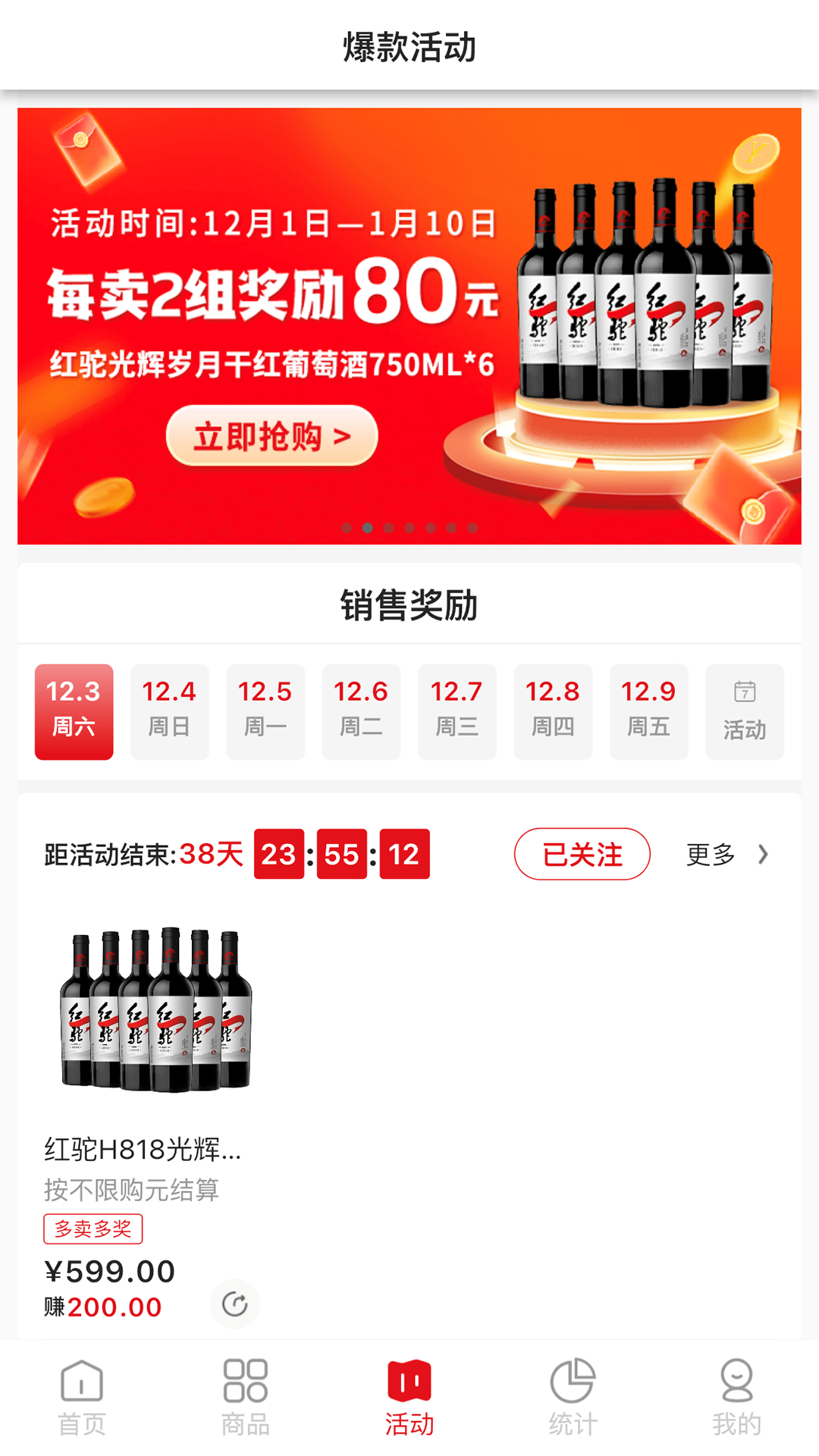Switch to the 12.4 周日 tab

tap(169, 711)
